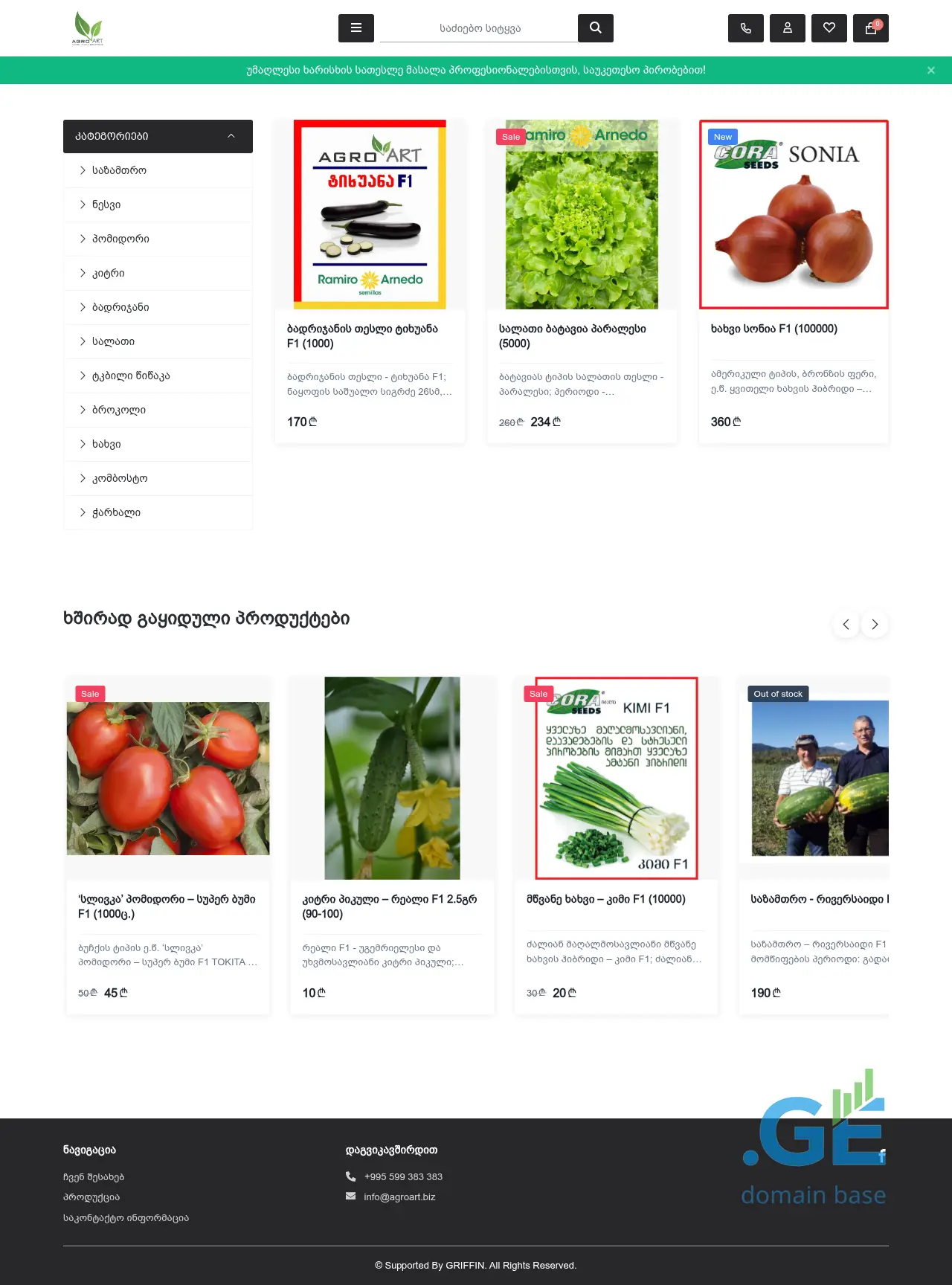Open the ჩვენ შესახებ footer link
This screenshot has width=952, height=1285.
click(x=94, y=1177)
